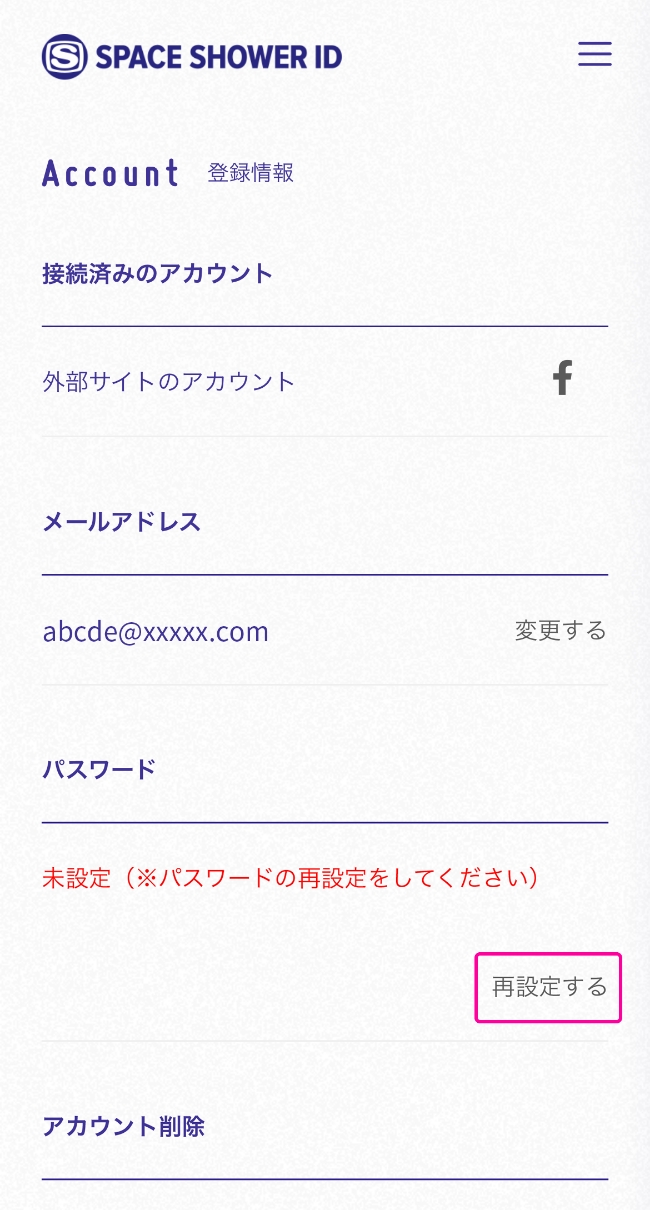This screenshot has height=1210, width=650.
Task: Tap 再設定する to reset the password
Action: (x=549, y=987)
